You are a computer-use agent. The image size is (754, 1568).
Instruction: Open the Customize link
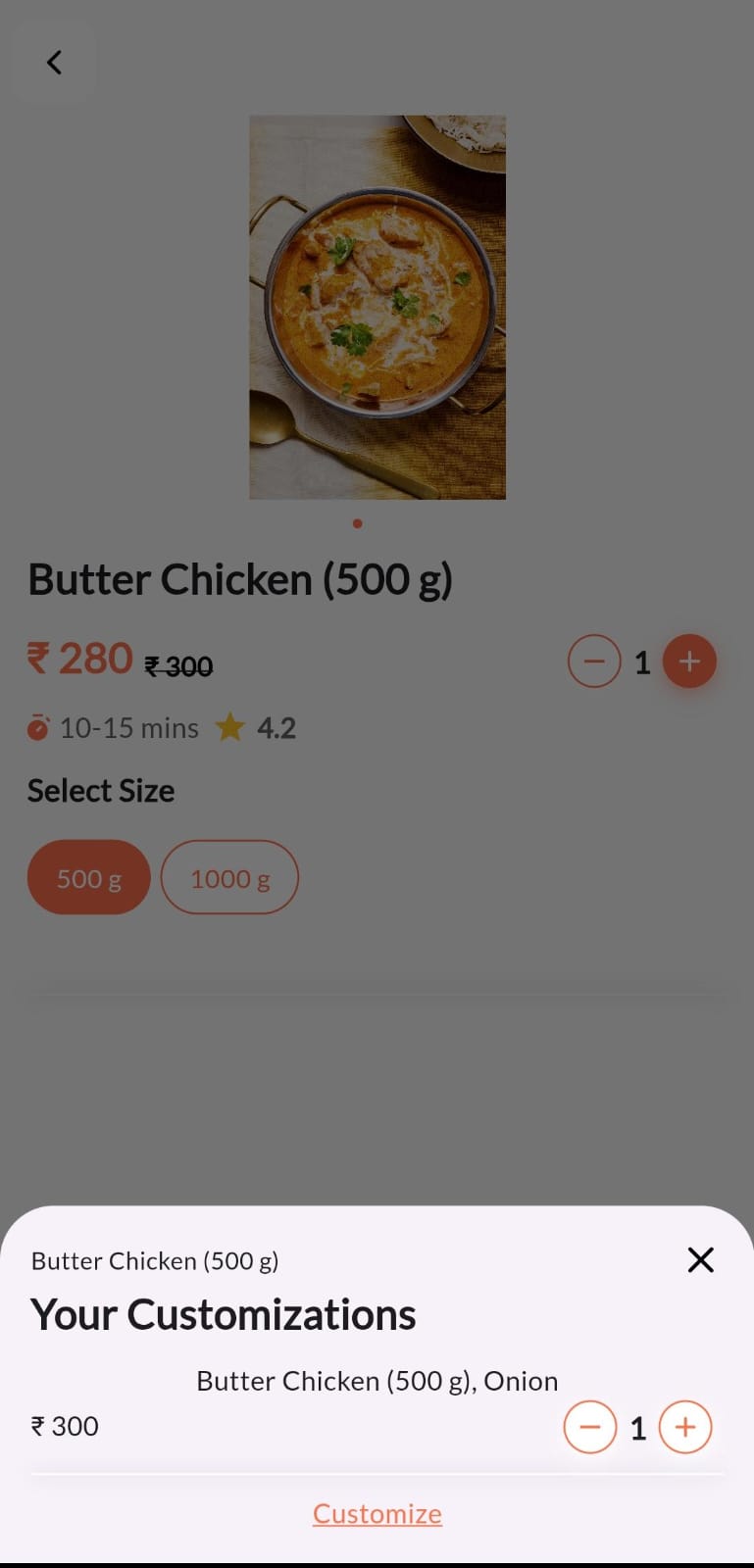pos(377,1513)
